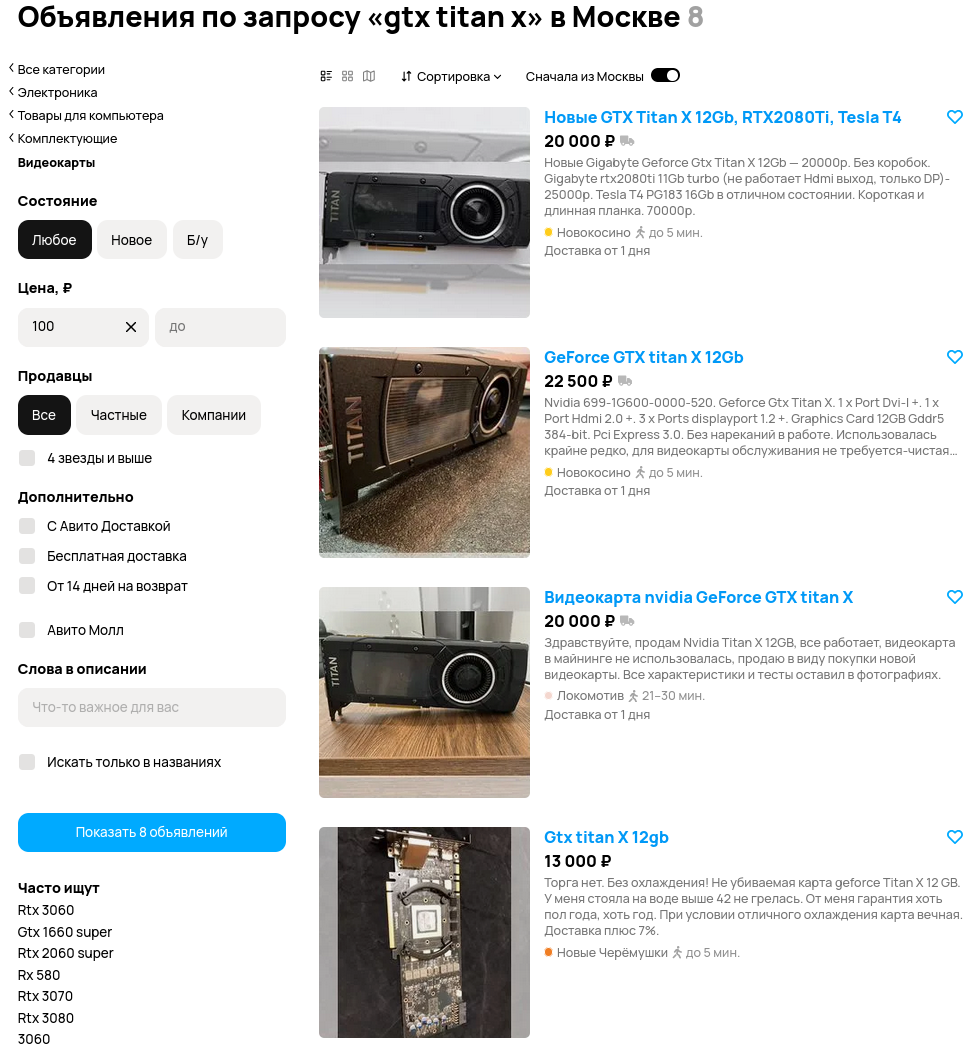Open the Сортировка dropdown
Screen dimensions: 977x1049
click(x=451, y=76)
